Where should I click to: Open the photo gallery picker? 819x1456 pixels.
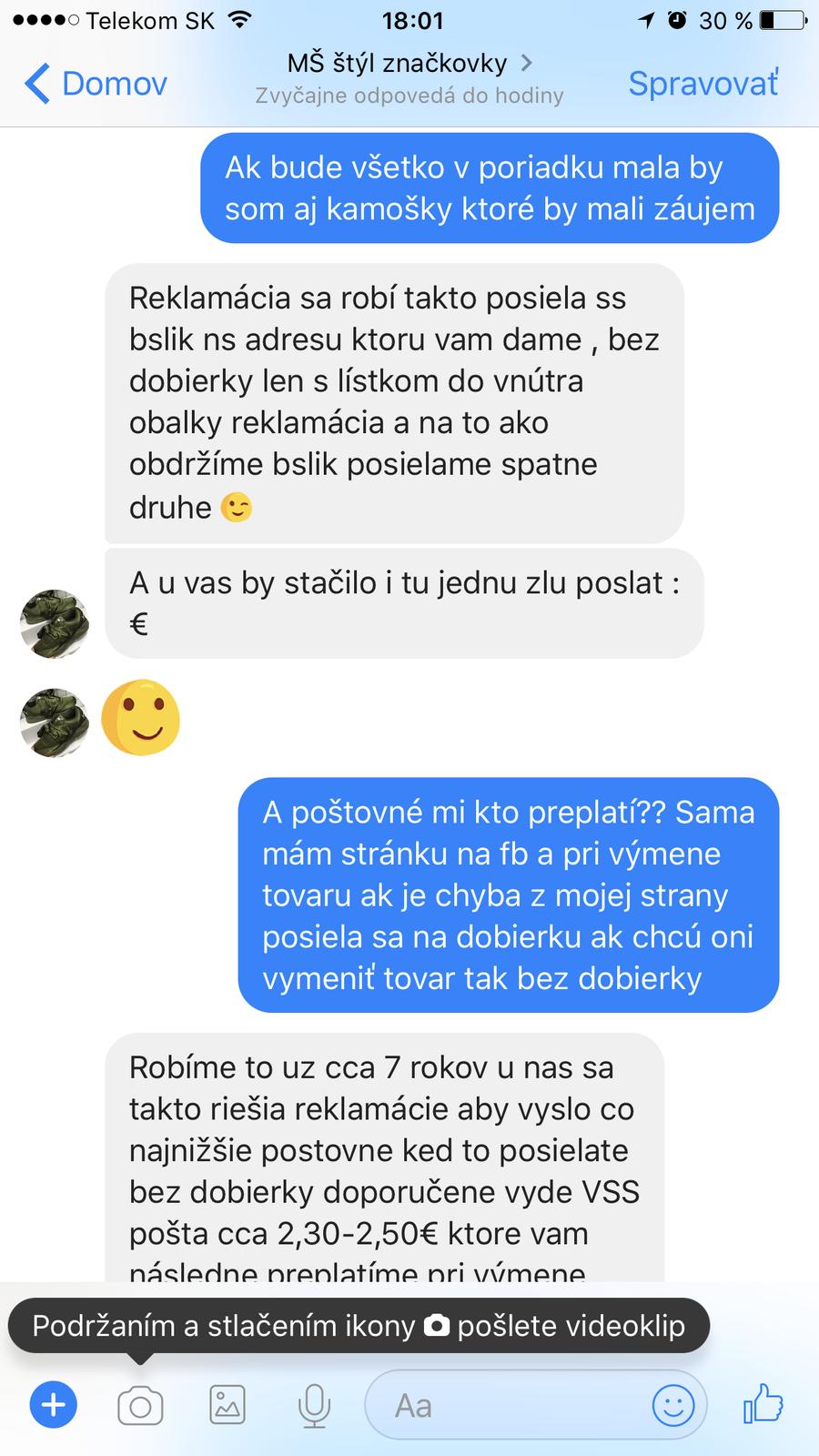coord(227,1405)
